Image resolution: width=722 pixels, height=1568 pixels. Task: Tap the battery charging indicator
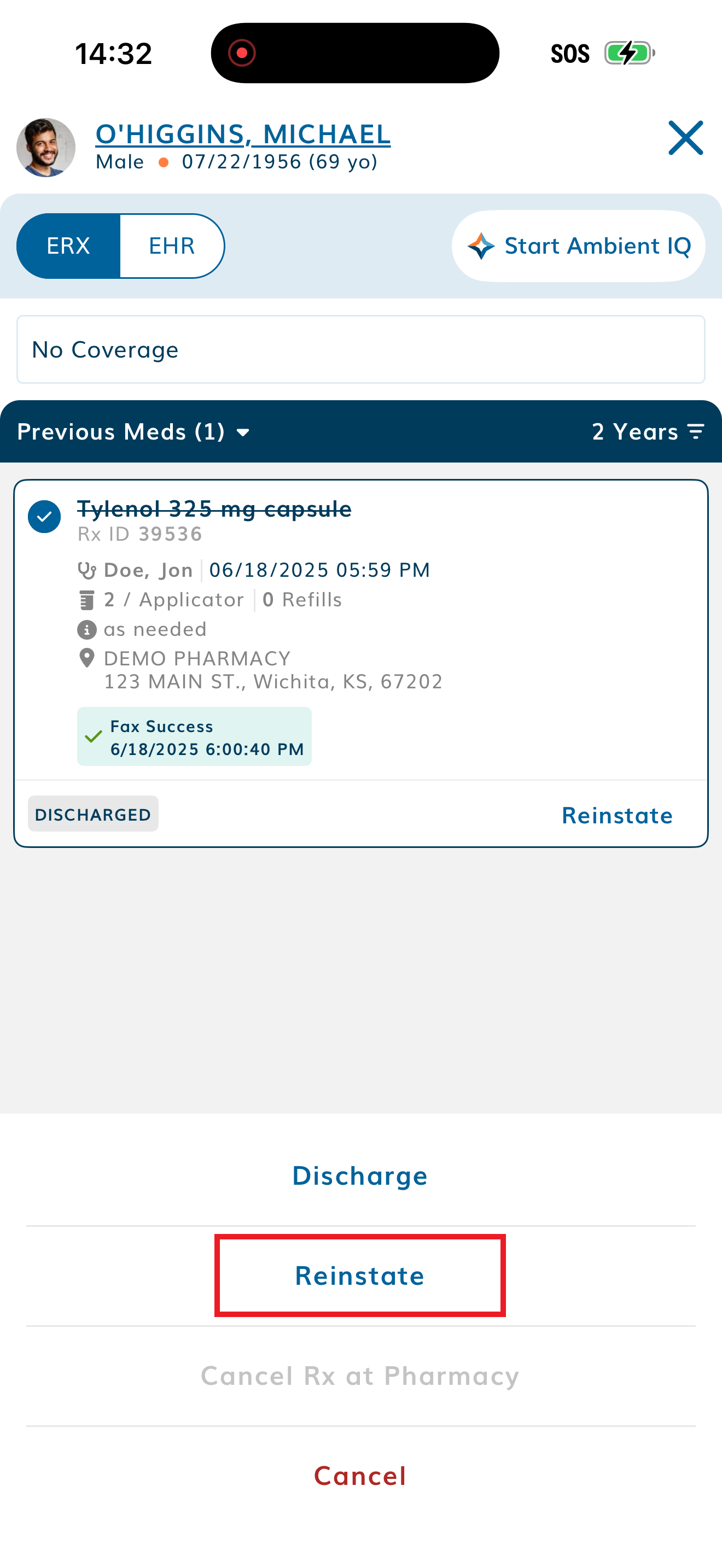[629, 53]
